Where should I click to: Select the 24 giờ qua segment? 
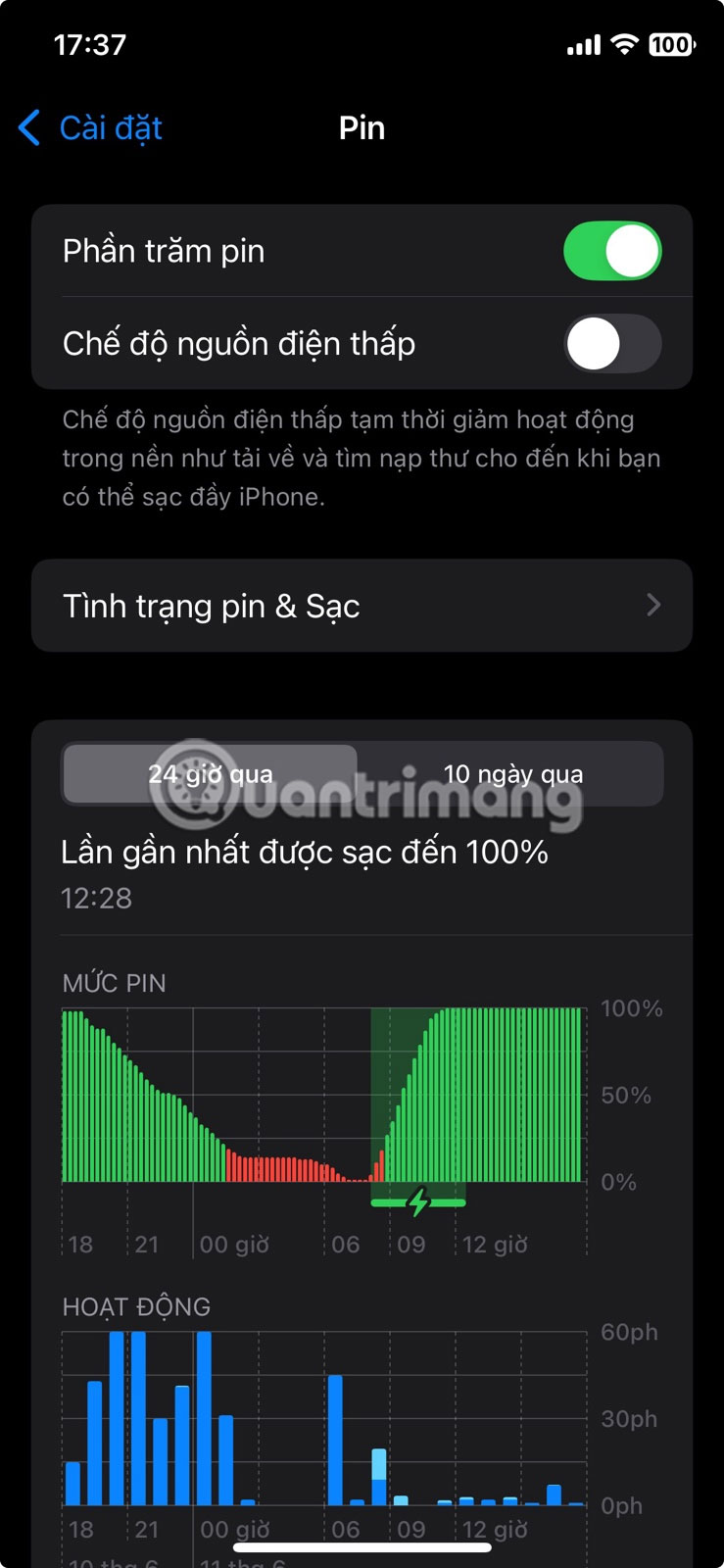point(211,774)
